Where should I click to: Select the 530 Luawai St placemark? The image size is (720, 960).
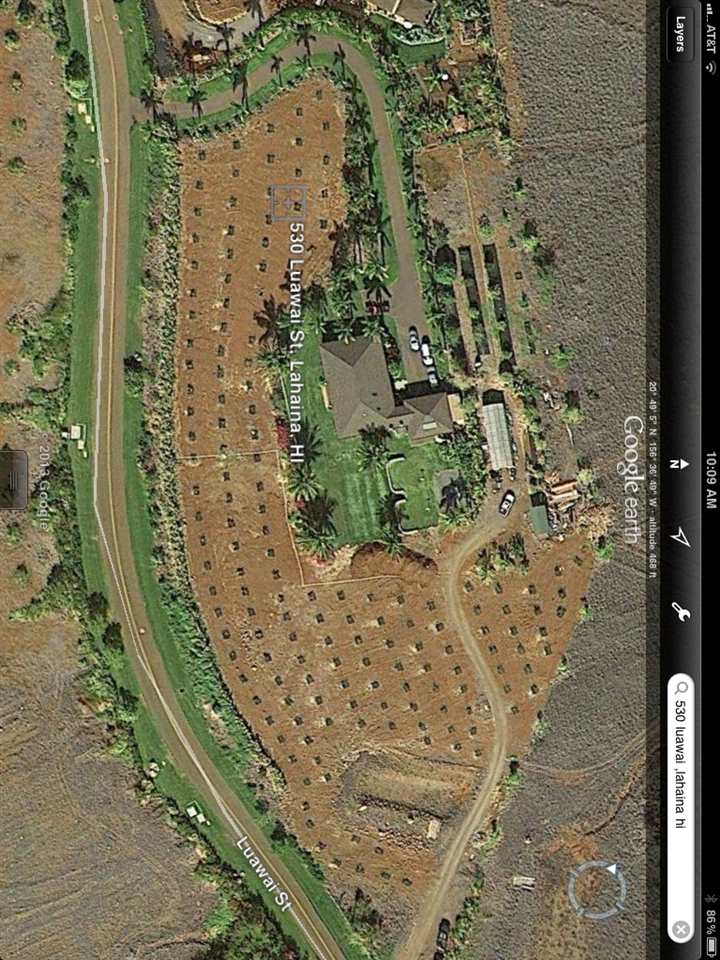(x=289, y=203)
